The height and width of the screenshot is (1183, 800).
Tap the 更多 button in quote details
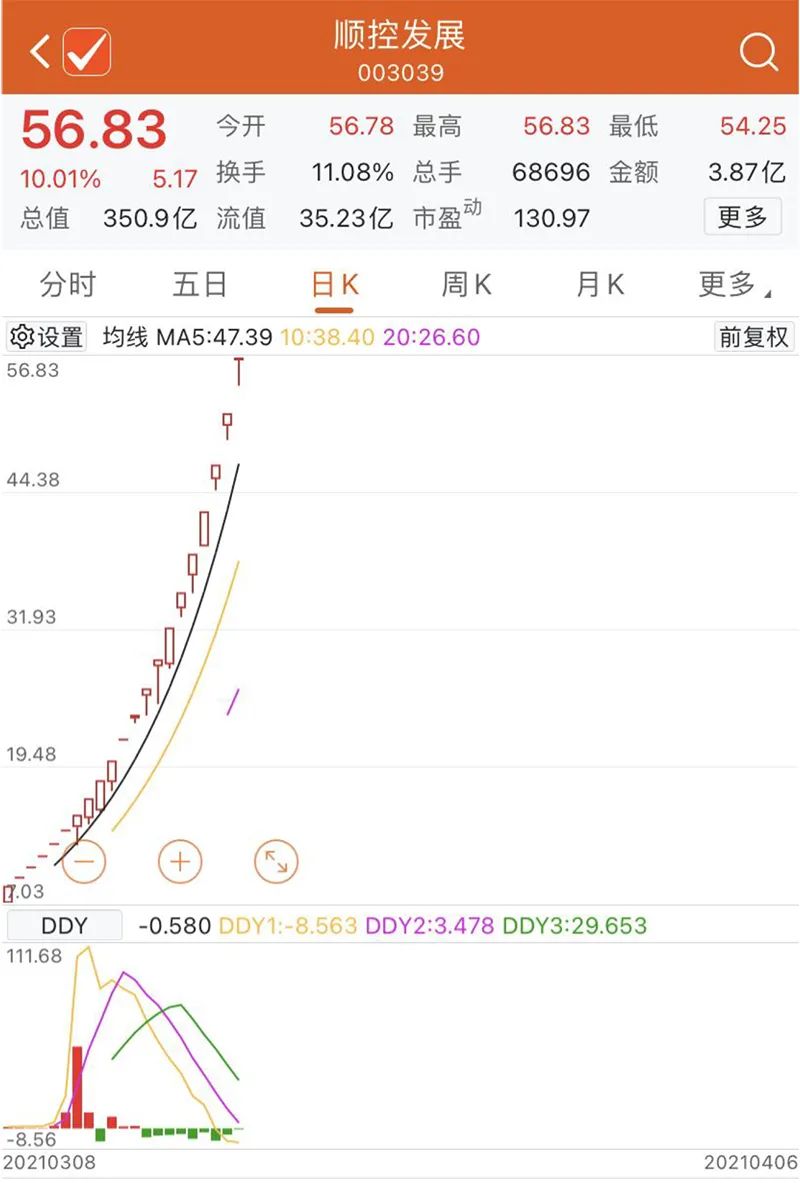(743, 217)
